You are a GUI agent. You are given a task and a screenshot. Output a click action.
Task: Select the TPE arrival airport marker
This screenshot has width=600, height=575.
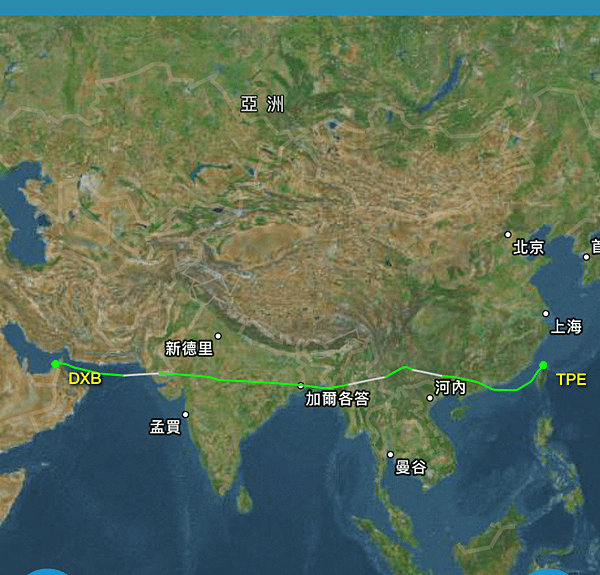tap(543, 366)
